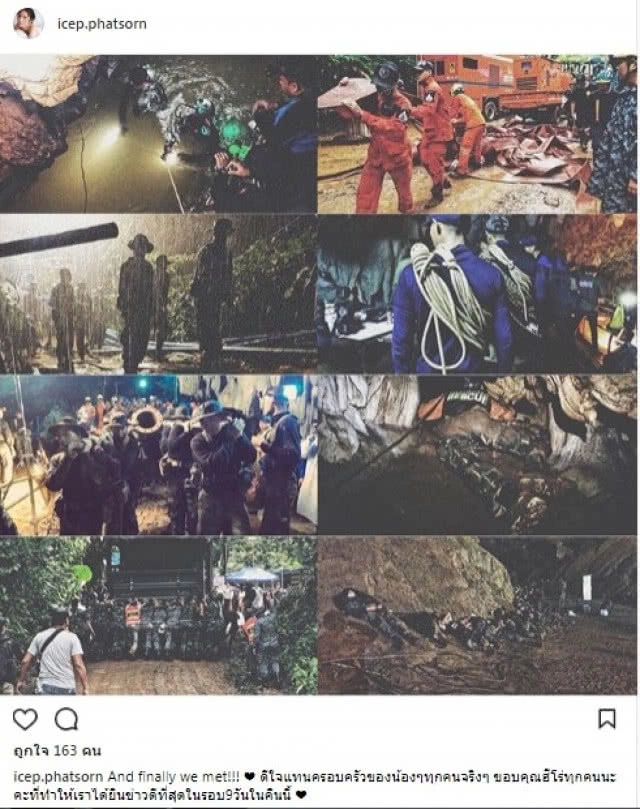Open icep.phatsorn profile avatar
640x809 pixels.
click(x=27, y=22)
